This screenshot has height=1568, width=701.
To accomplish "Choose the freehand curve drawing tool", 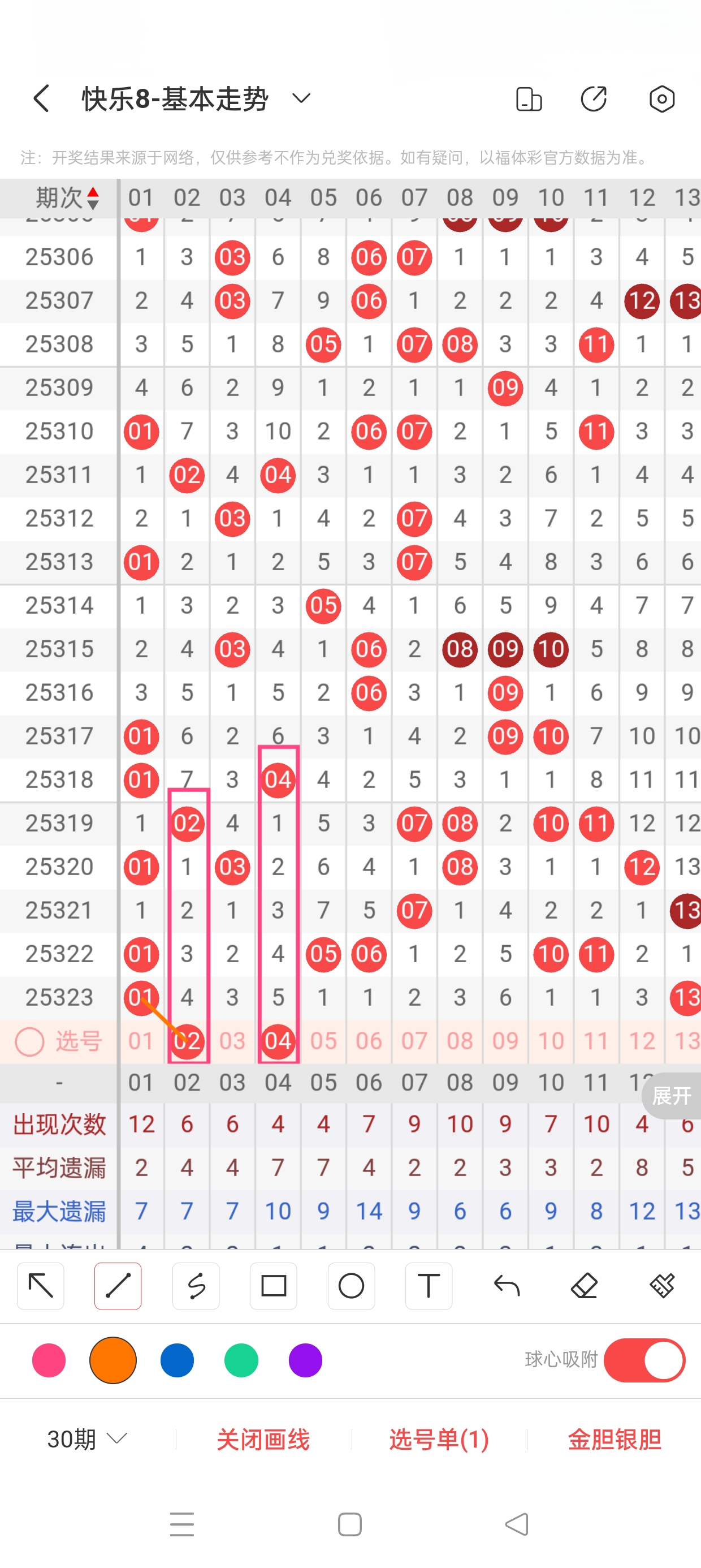I will (196, 1286).
